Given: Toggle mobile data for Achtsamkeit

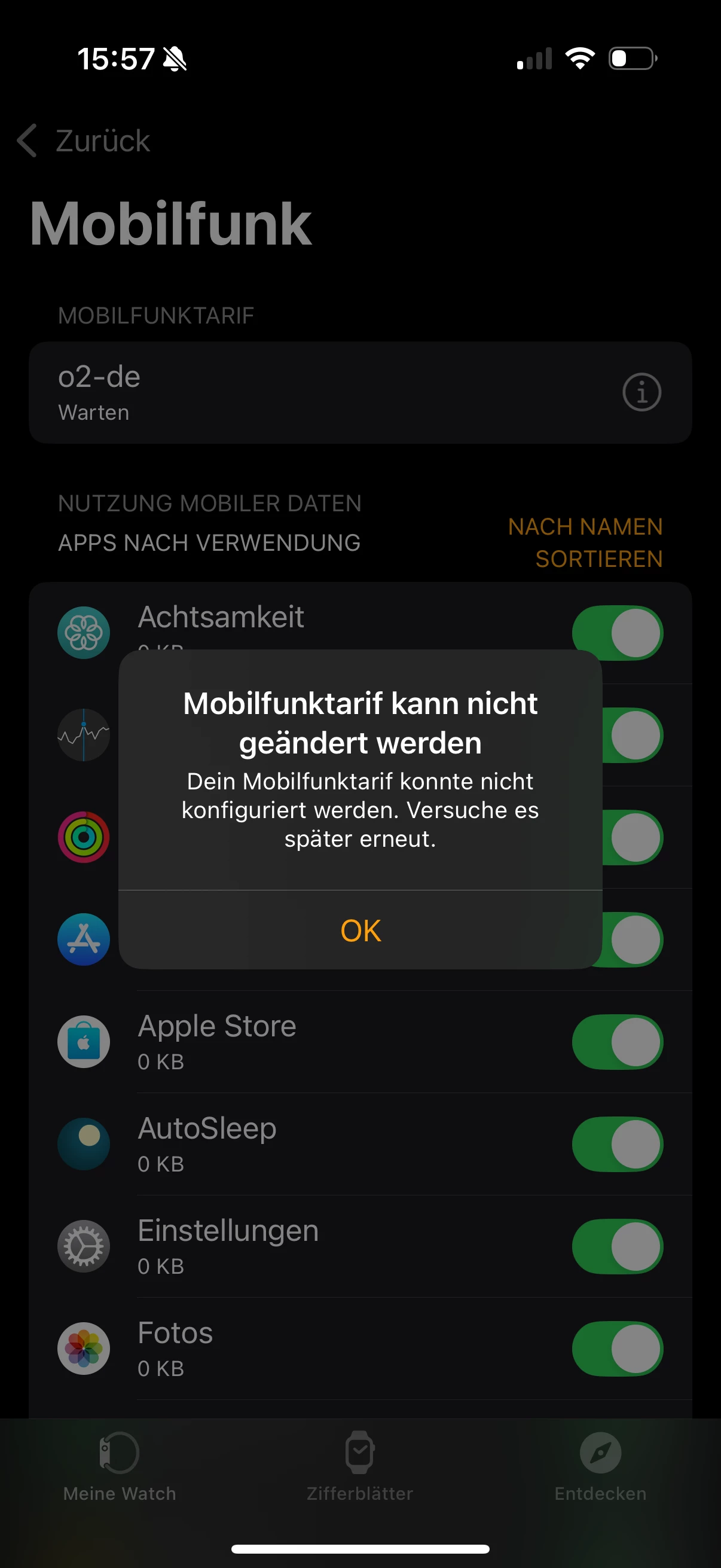Looking at the screenshot, I should pyautogui.click(x=617, y=633).
